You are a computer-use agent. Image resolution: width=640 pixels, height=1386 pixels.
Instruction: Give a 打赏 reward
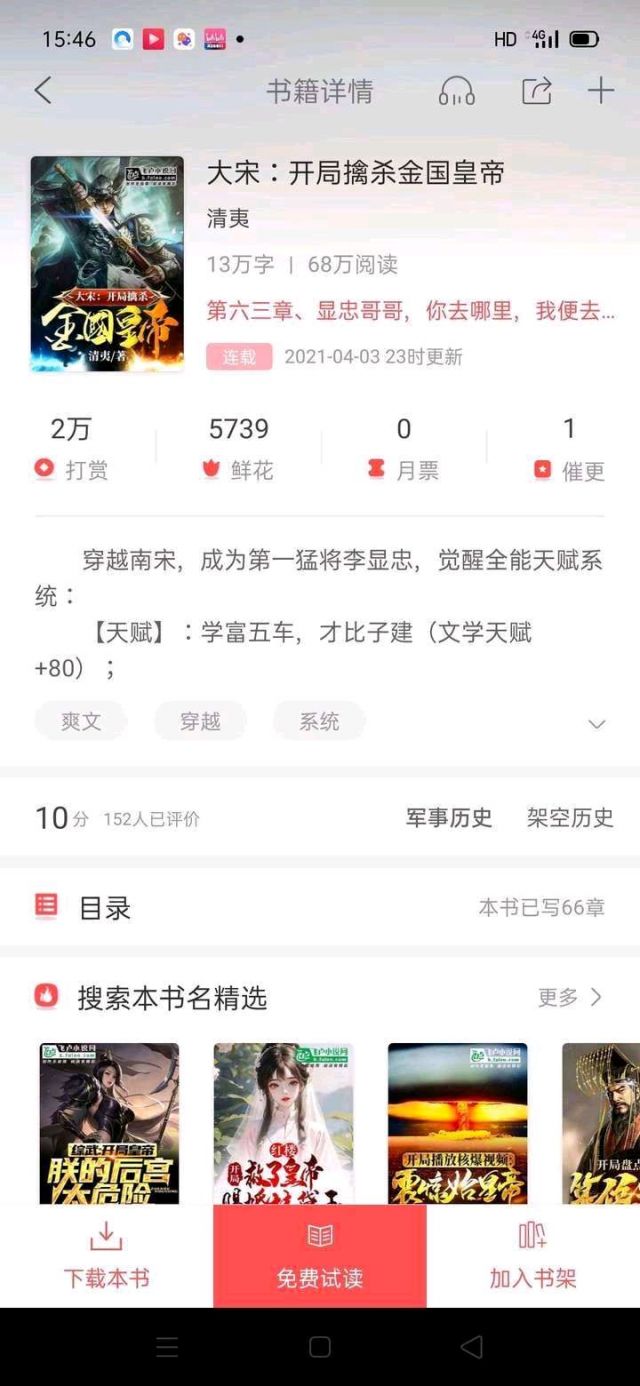pyautogui.click(x=71, y=449)
